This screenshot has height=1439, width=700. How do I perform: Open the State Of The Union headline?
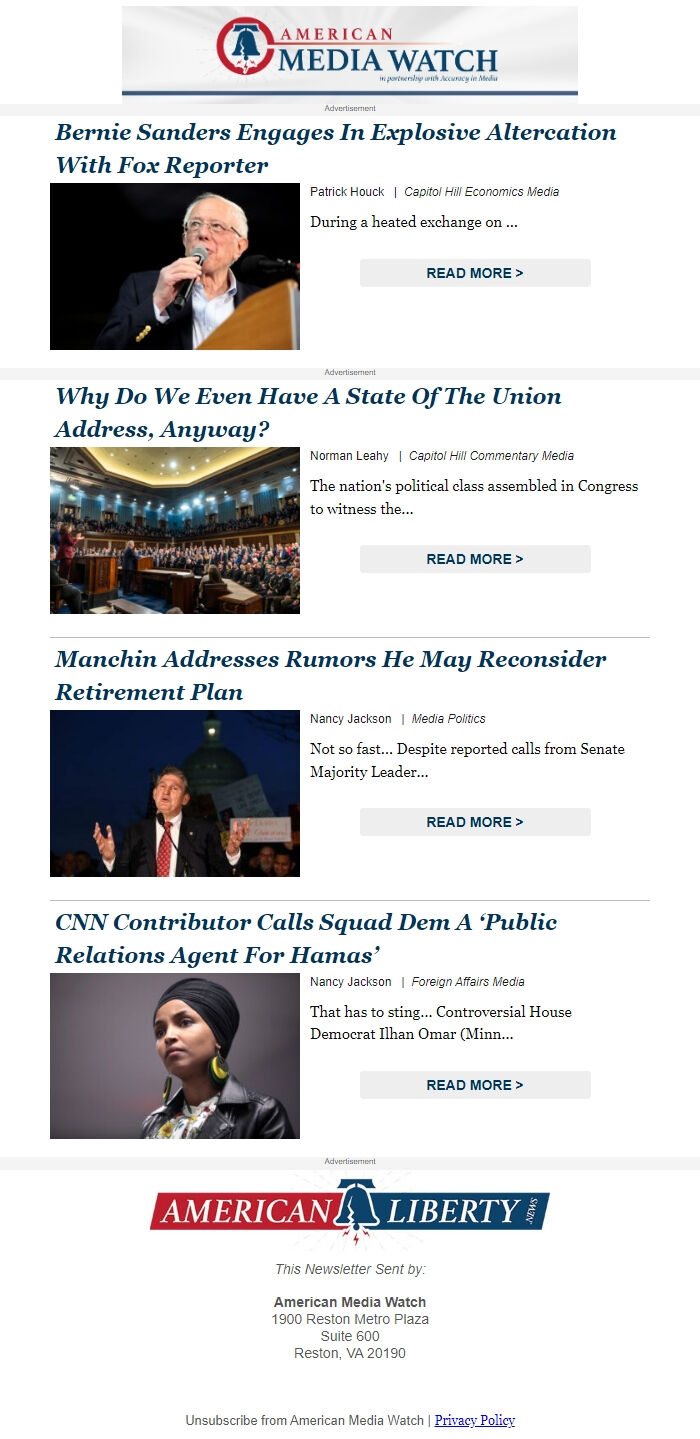[x=308, y=412]
